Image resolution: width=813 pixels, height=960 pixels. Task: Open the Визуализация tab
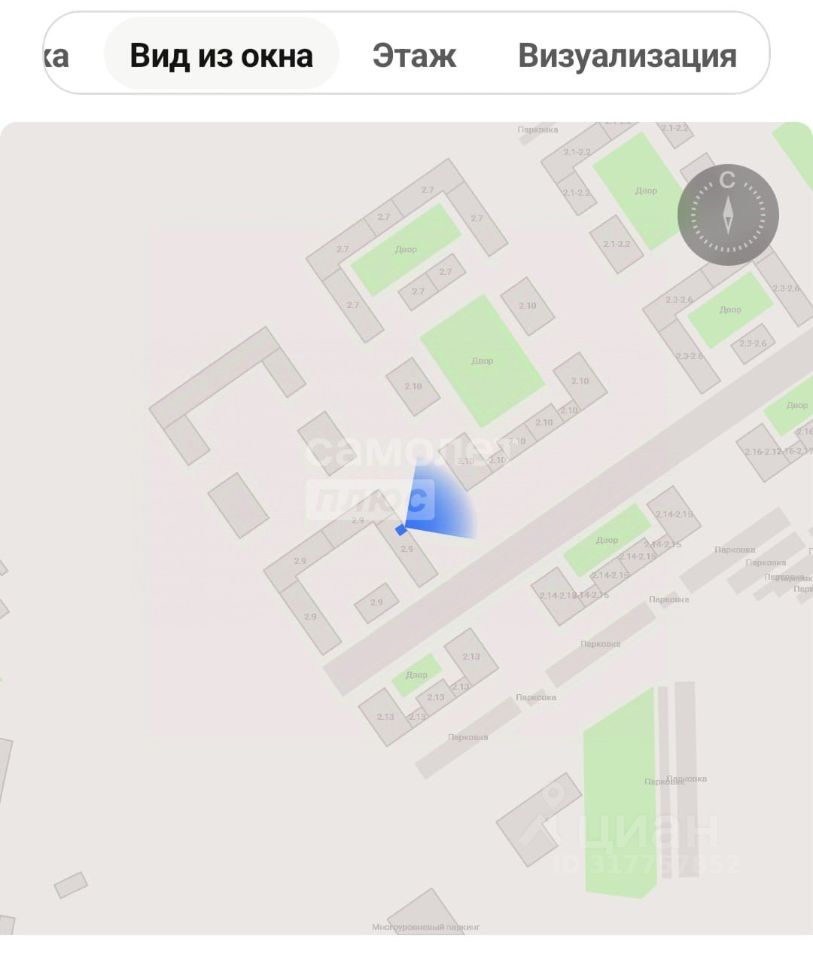pyautogui.click(x=627, y=55)
